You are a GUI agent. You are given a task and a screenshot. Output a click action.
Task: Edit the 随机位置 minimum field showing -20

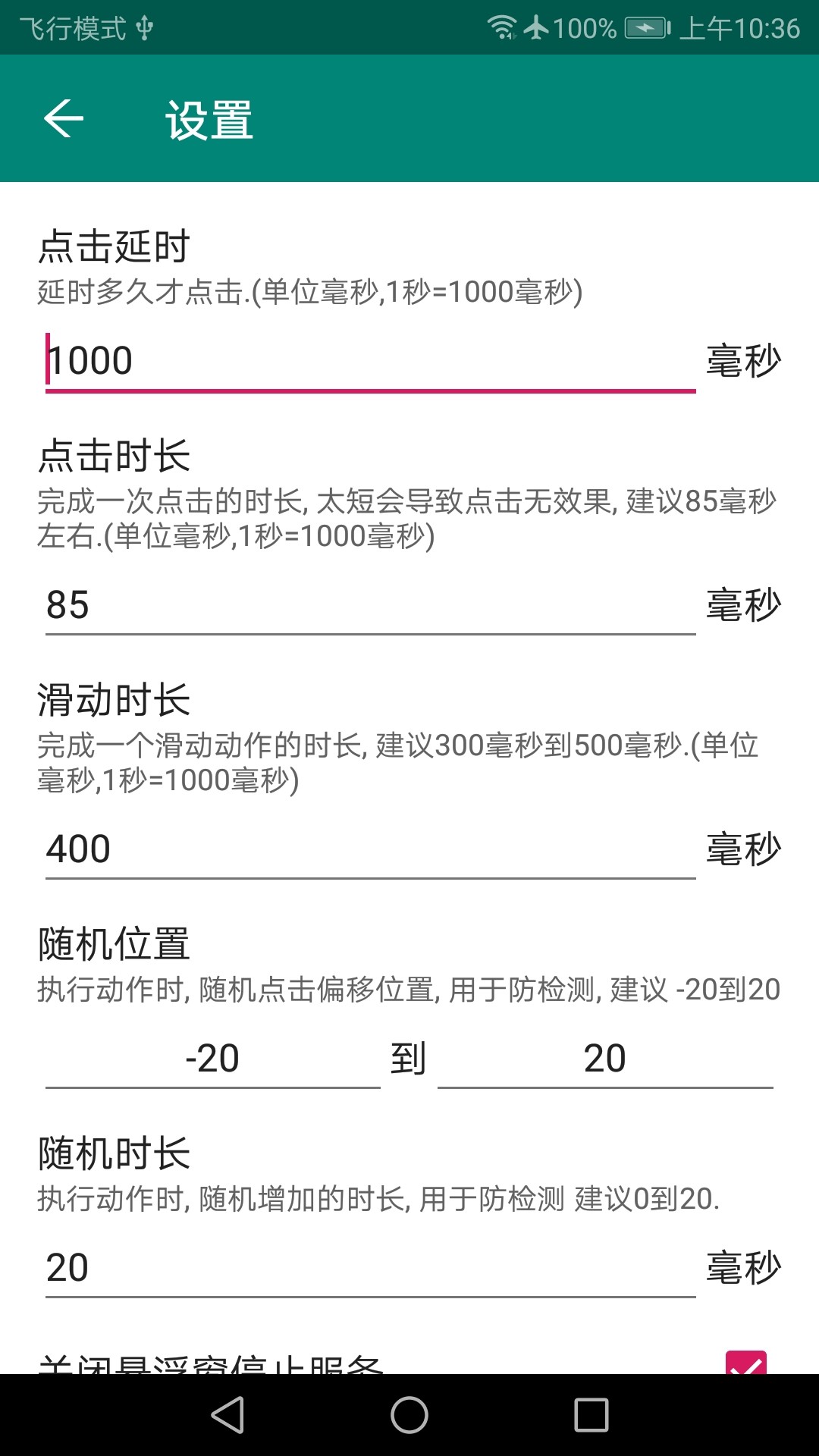pyautogui.click(x=213, y=1058)
